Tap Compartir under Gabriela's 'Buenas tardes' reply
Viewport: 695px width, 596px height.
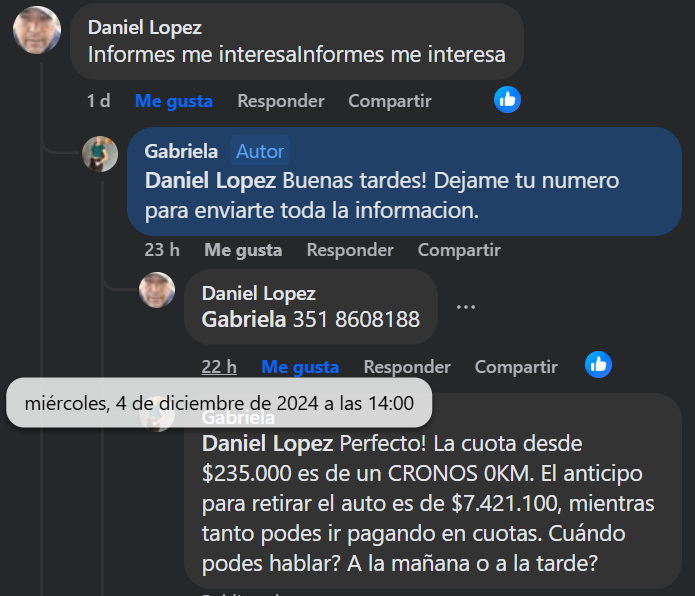(x=459, y=250)
